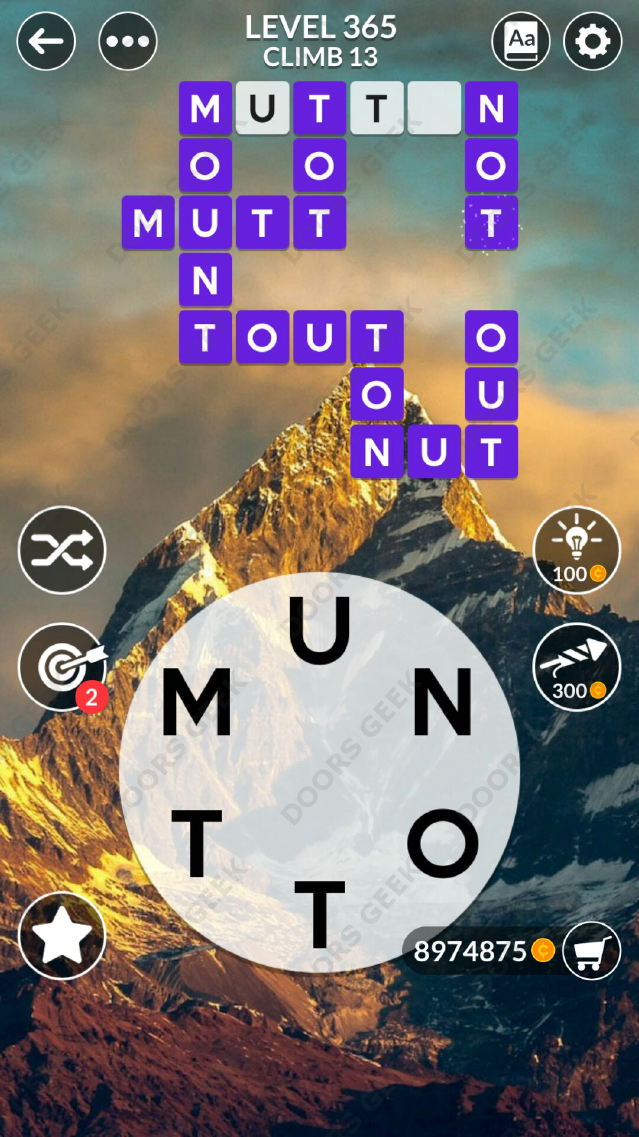
Task: Select letter O on the wheel
Action: tap(443, 843)
